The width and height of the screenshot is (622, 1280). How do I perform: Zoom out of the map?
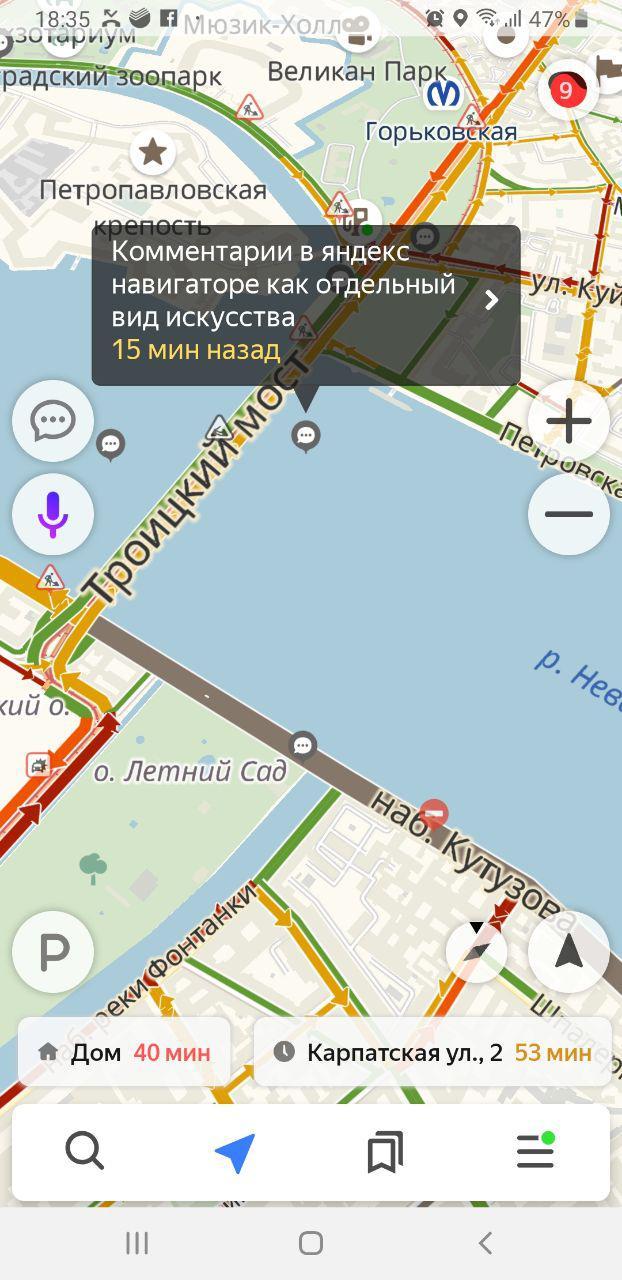pos(568,514)
